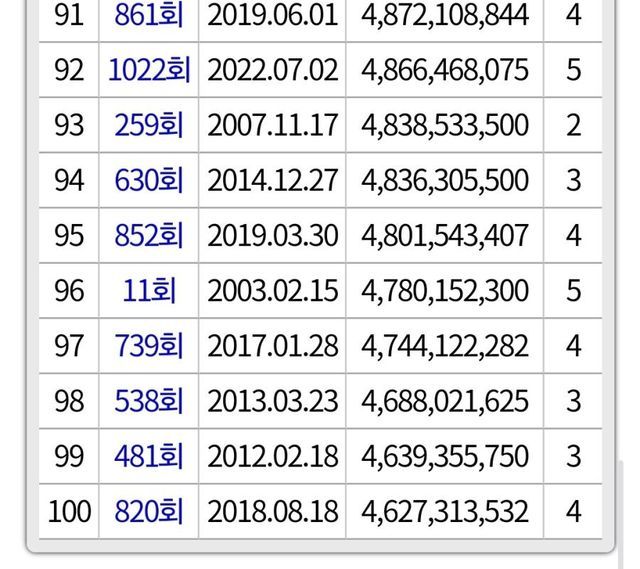The width and height of the screenshot is (640, 569).
Task: Select the 739회 link
Action: point(149,347)
